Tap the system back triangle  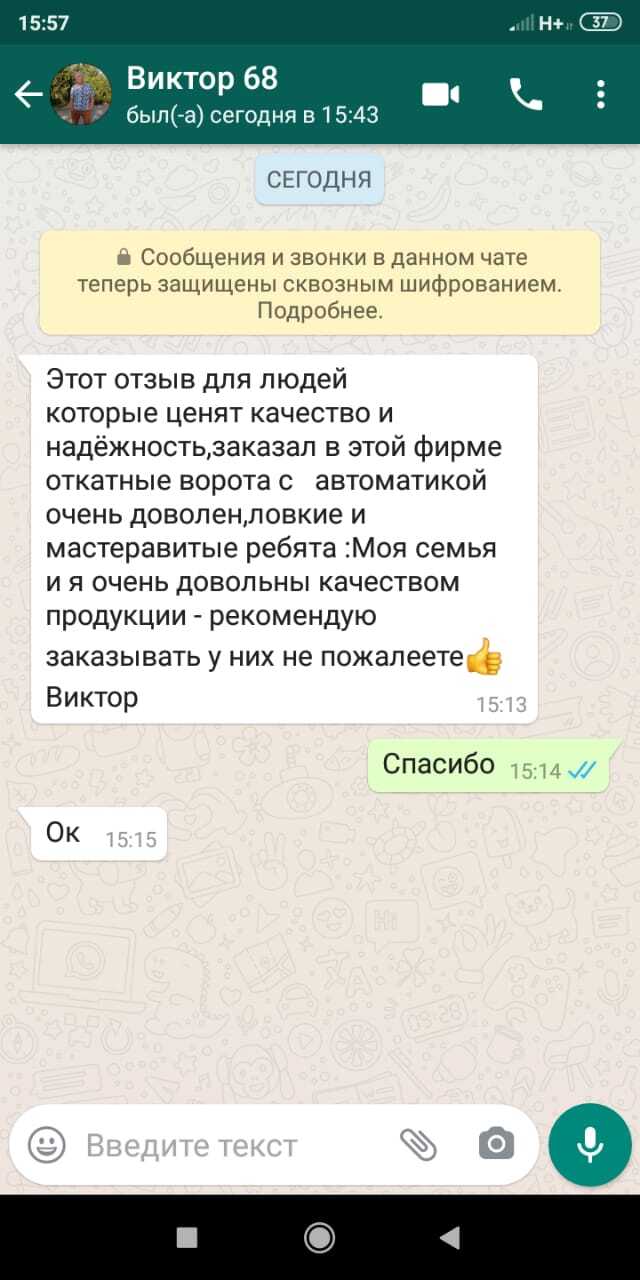(x=449, y=1238)
